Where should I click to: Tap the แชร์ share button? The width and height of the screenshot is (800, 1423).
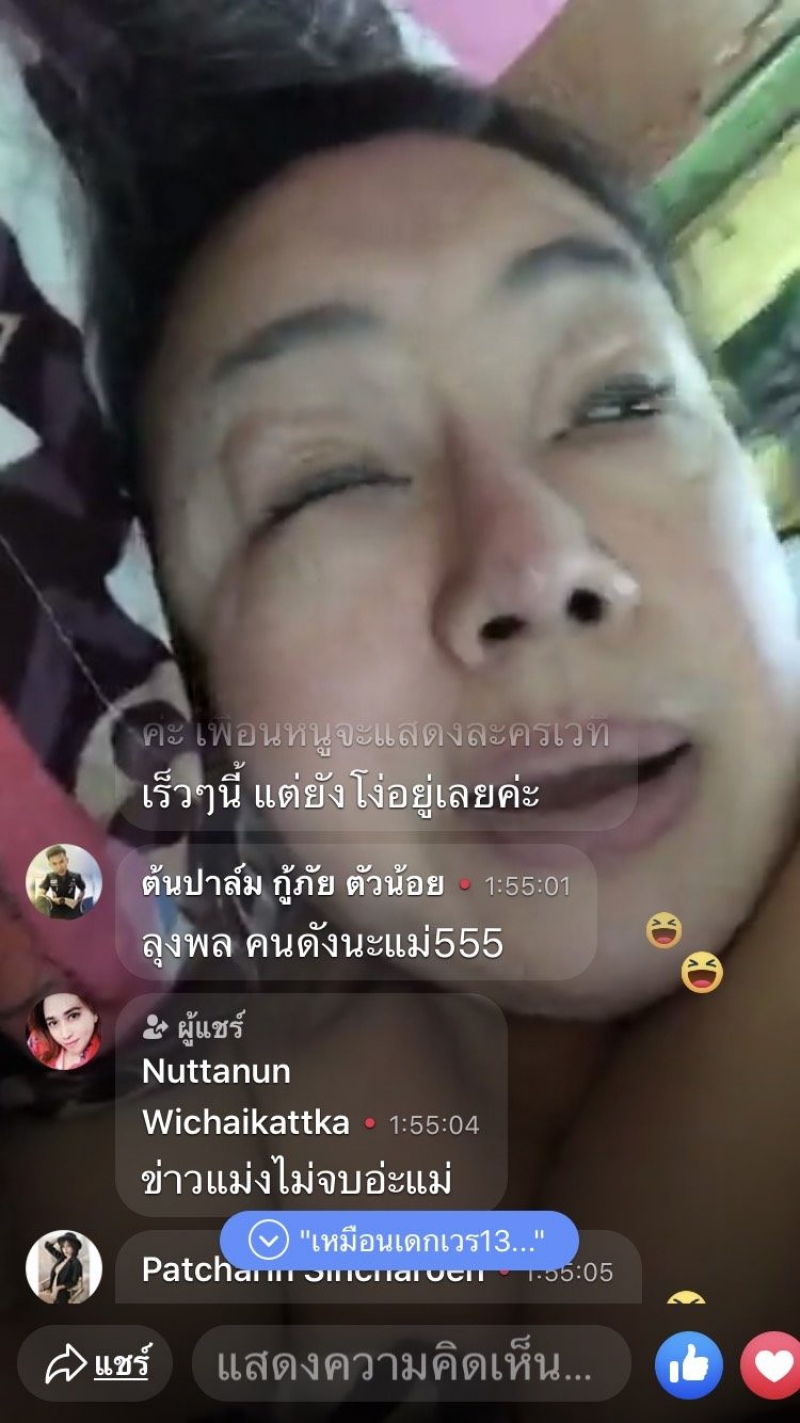point(97,1365)
